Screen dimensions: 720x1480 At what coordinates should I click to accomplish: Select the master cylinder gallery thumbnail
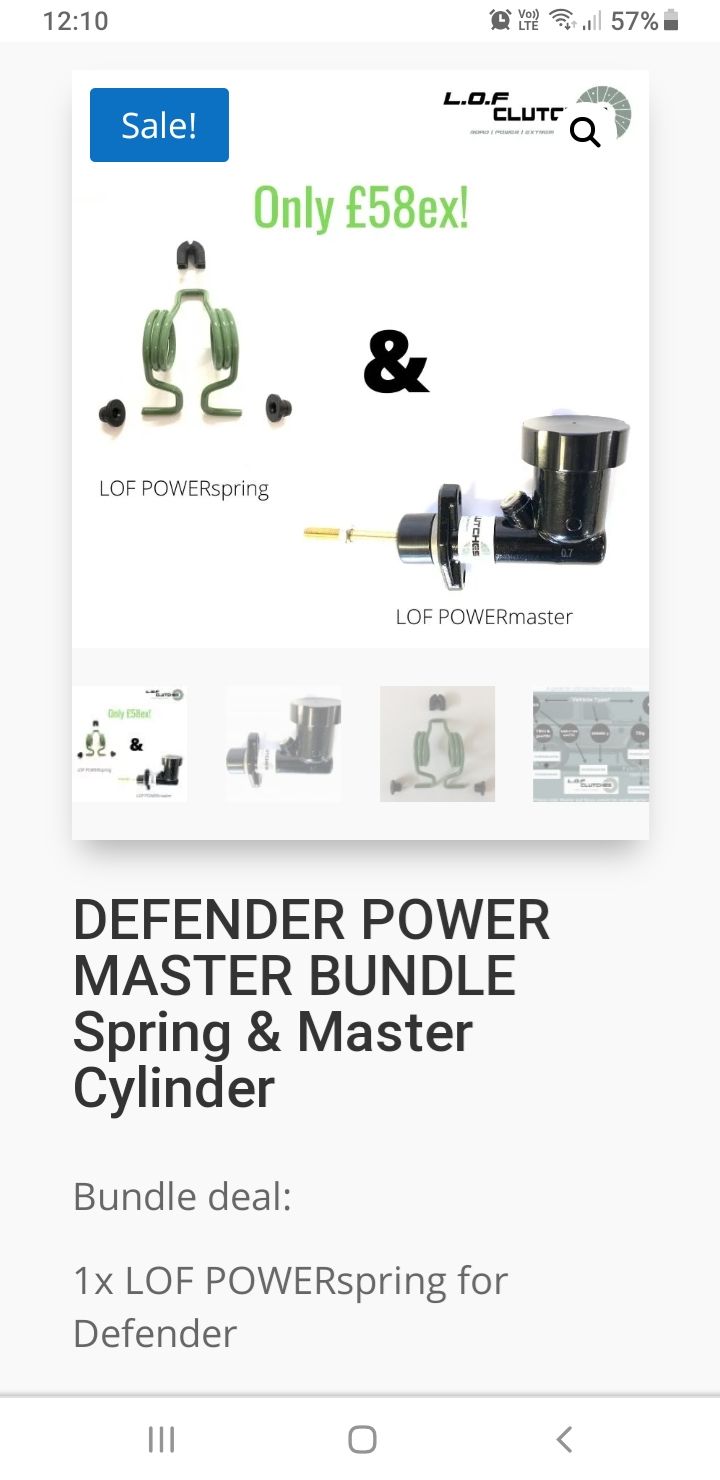(283, 743)
